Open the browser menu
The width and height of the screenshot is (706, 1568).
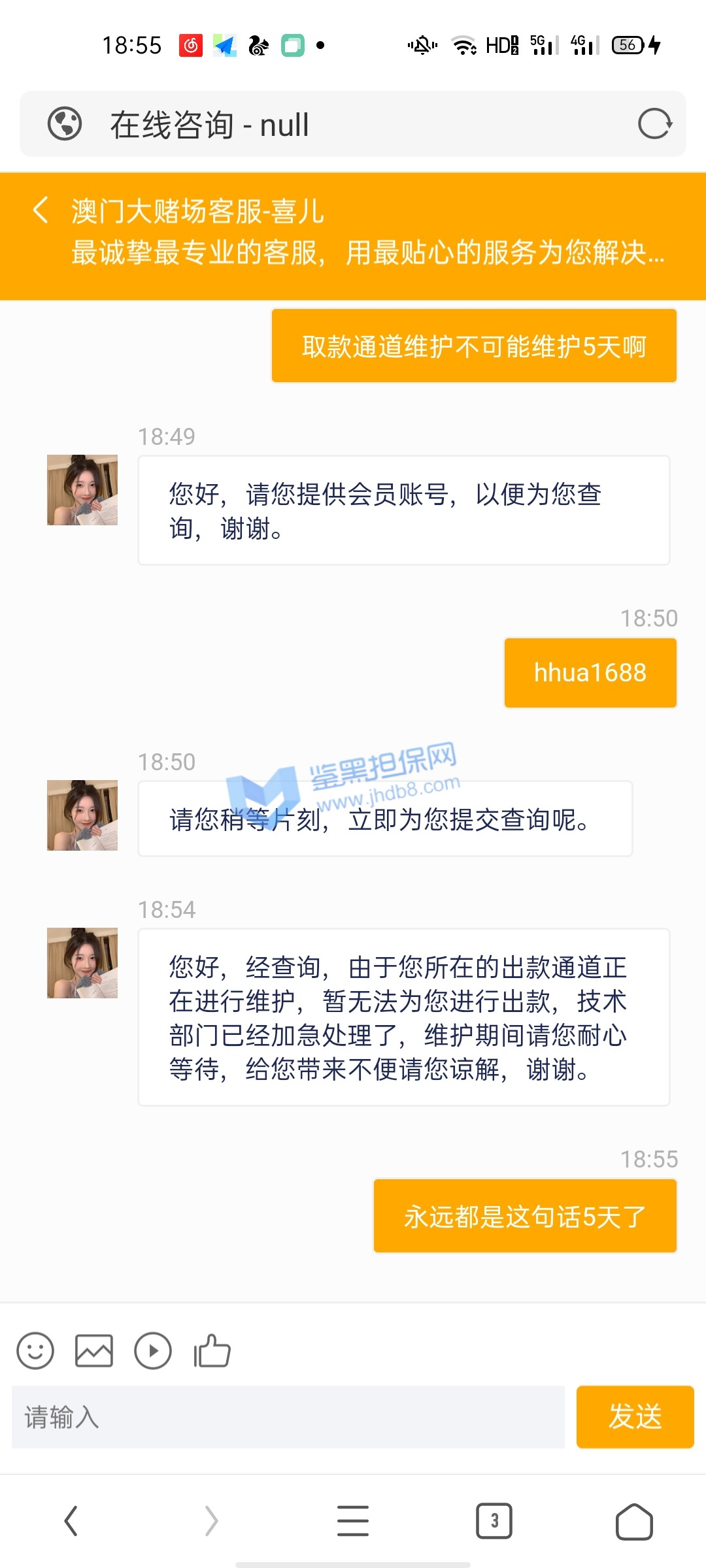coord(353,1521)
